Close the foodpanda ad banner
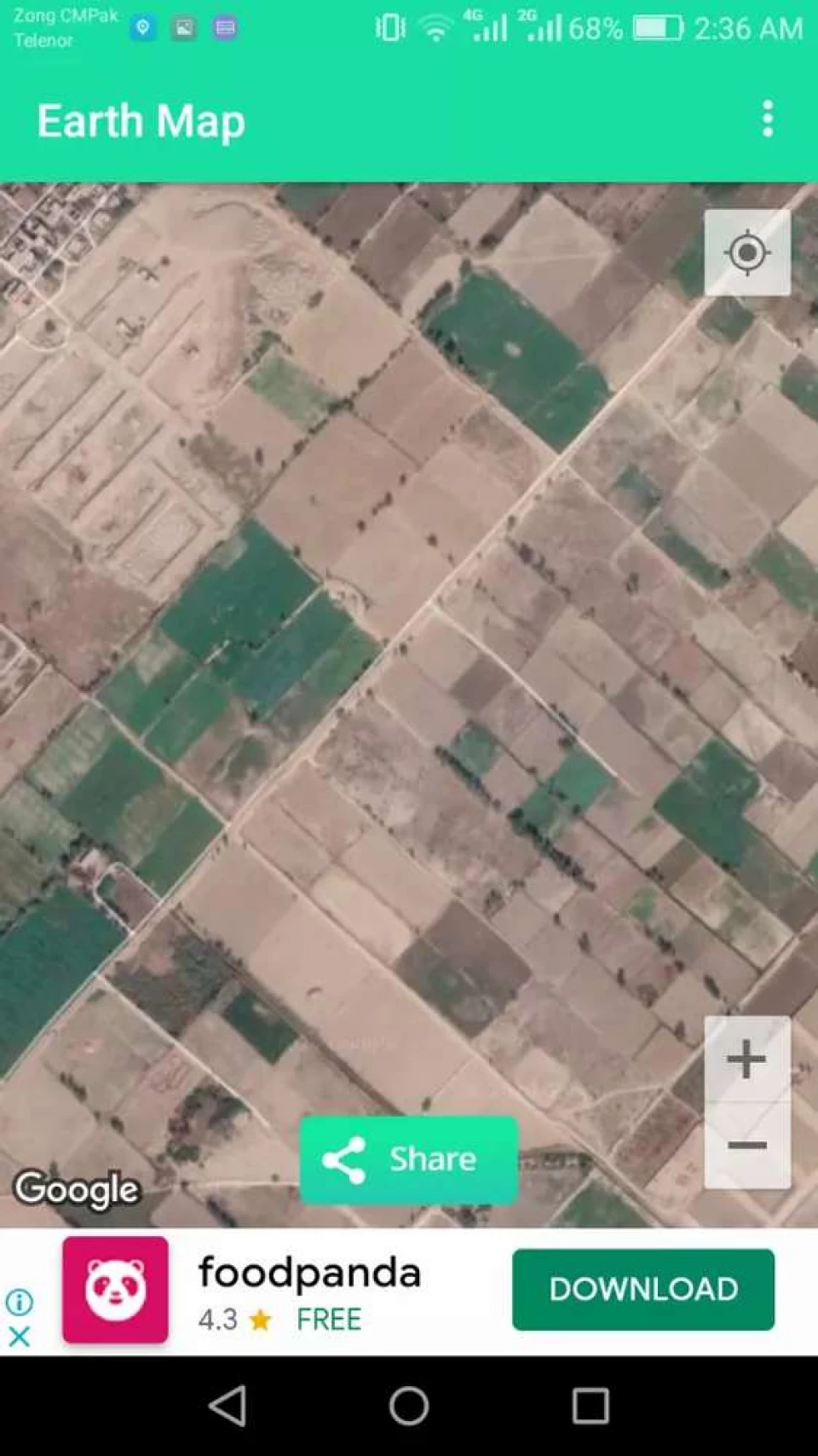This screenshot has height=1456, width=818. 19,1335
